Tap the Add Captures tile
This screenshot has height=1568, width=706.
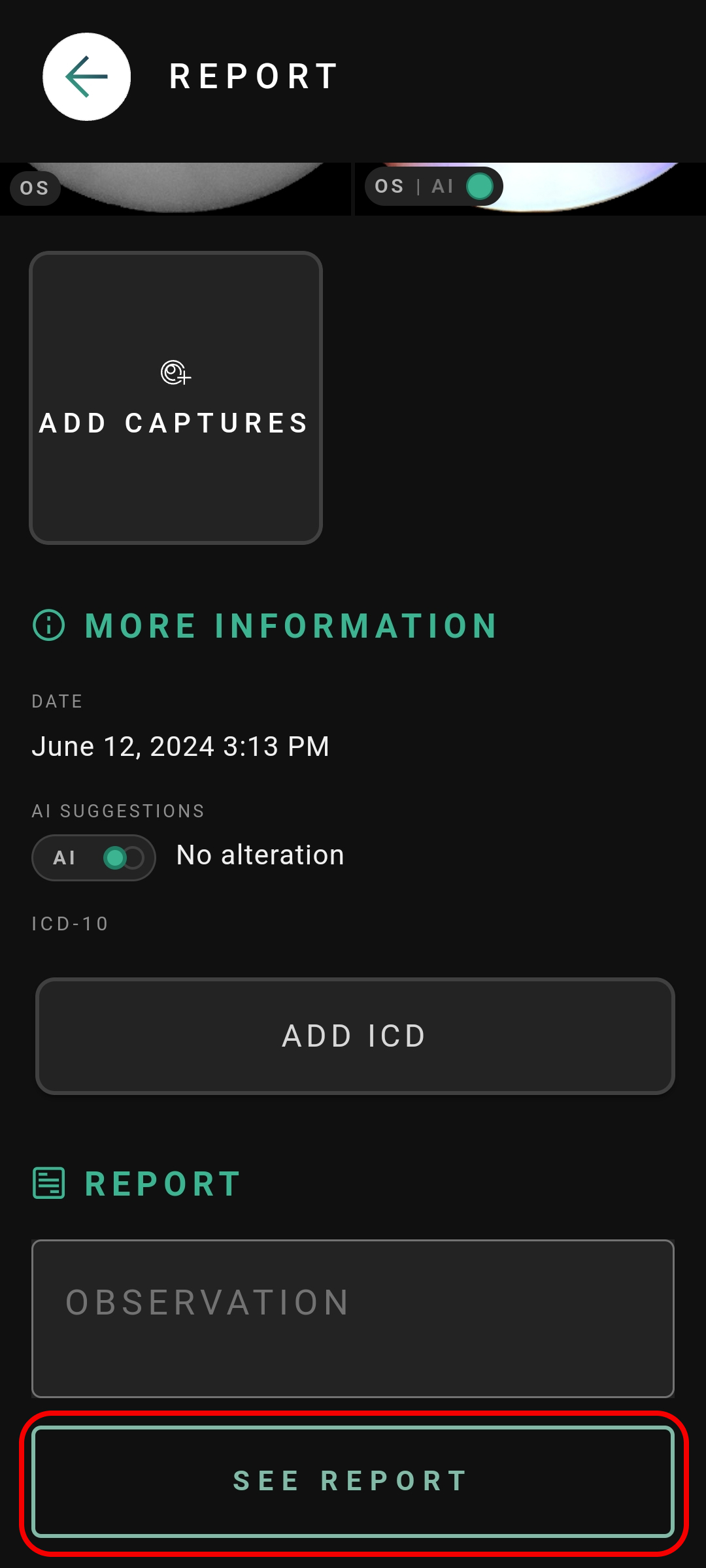(176, 398)
